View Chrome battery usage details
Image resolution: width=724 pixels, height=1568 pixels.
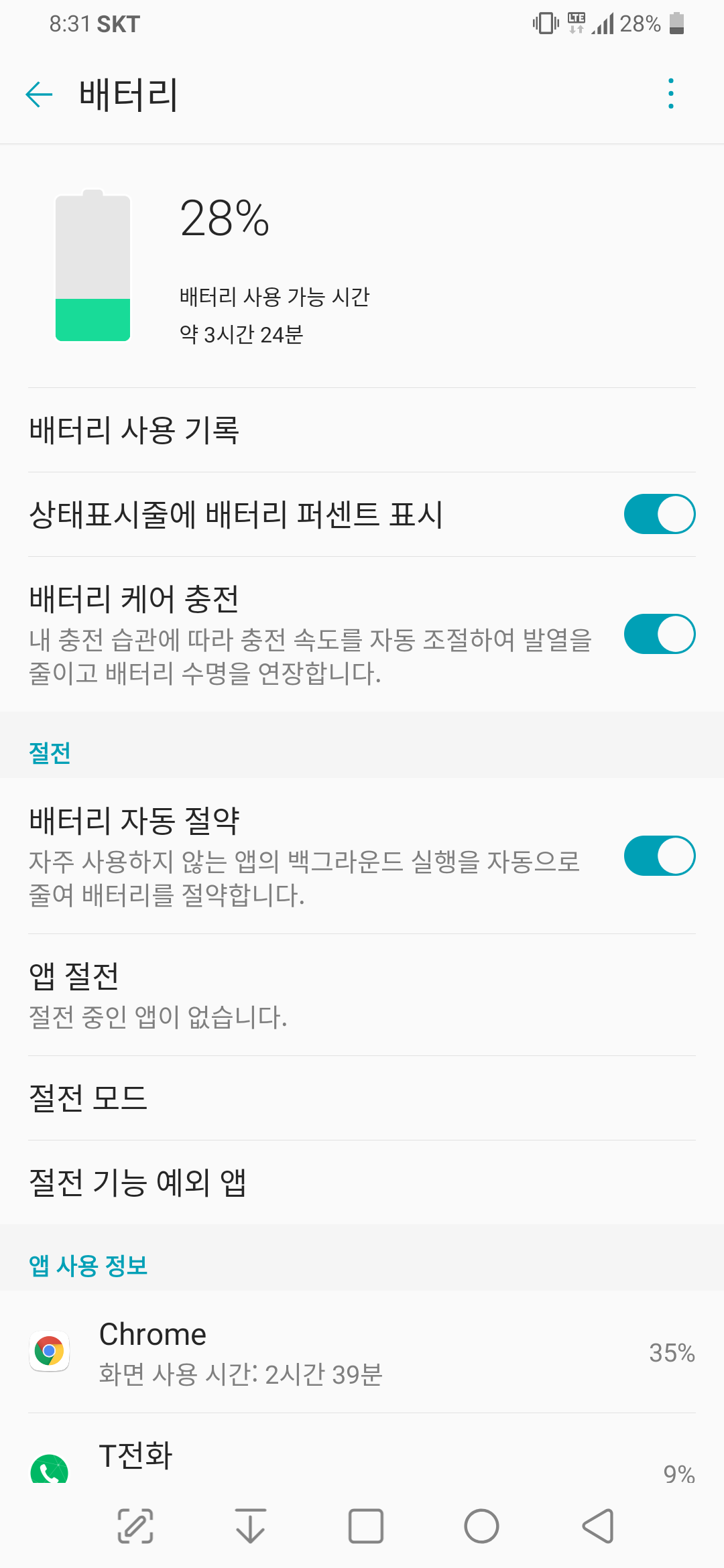pyautogui.click(x=362, y=1352)
